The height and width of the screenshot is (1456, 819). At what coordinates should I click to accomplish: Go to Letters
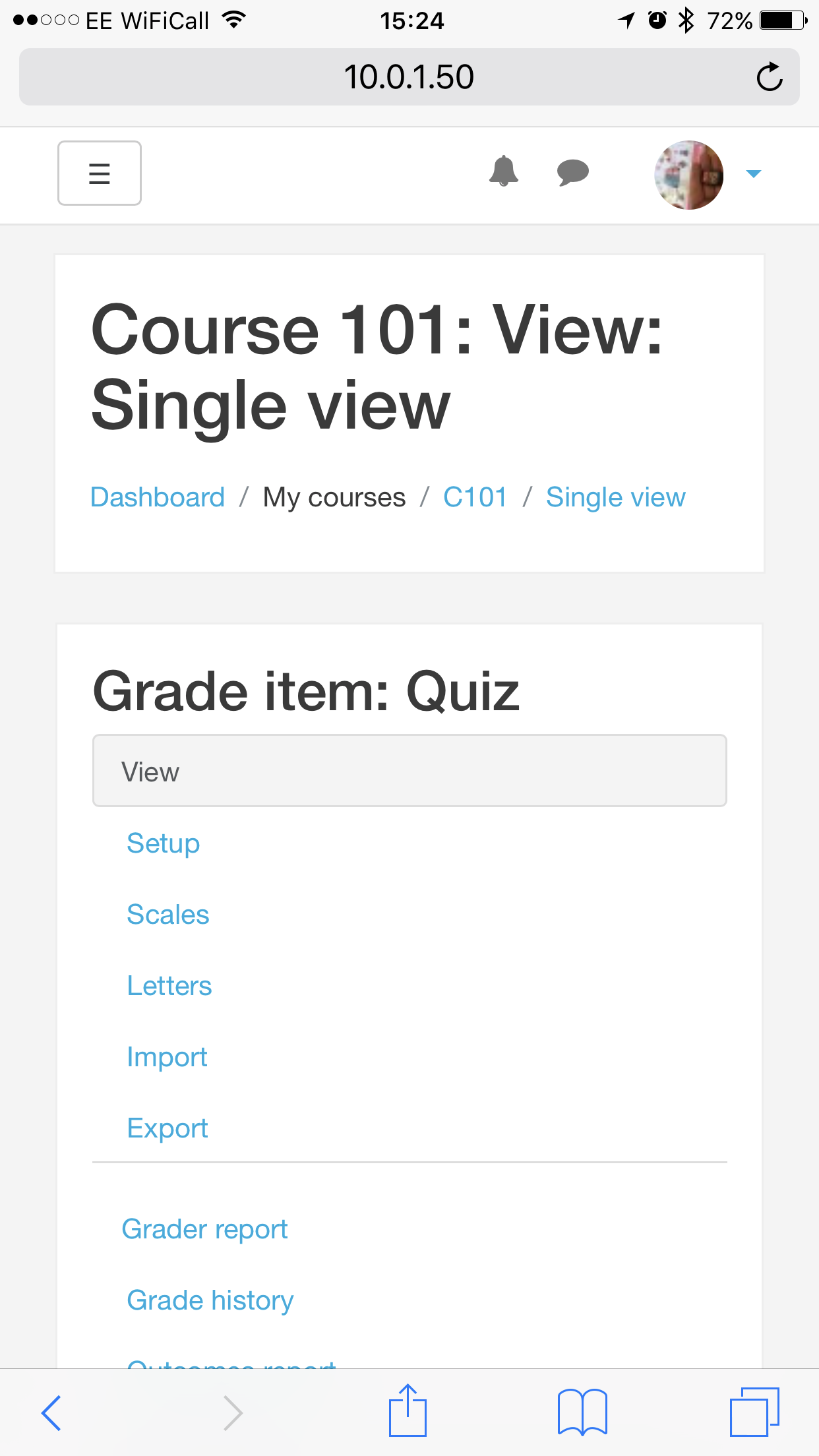(169, 986)
